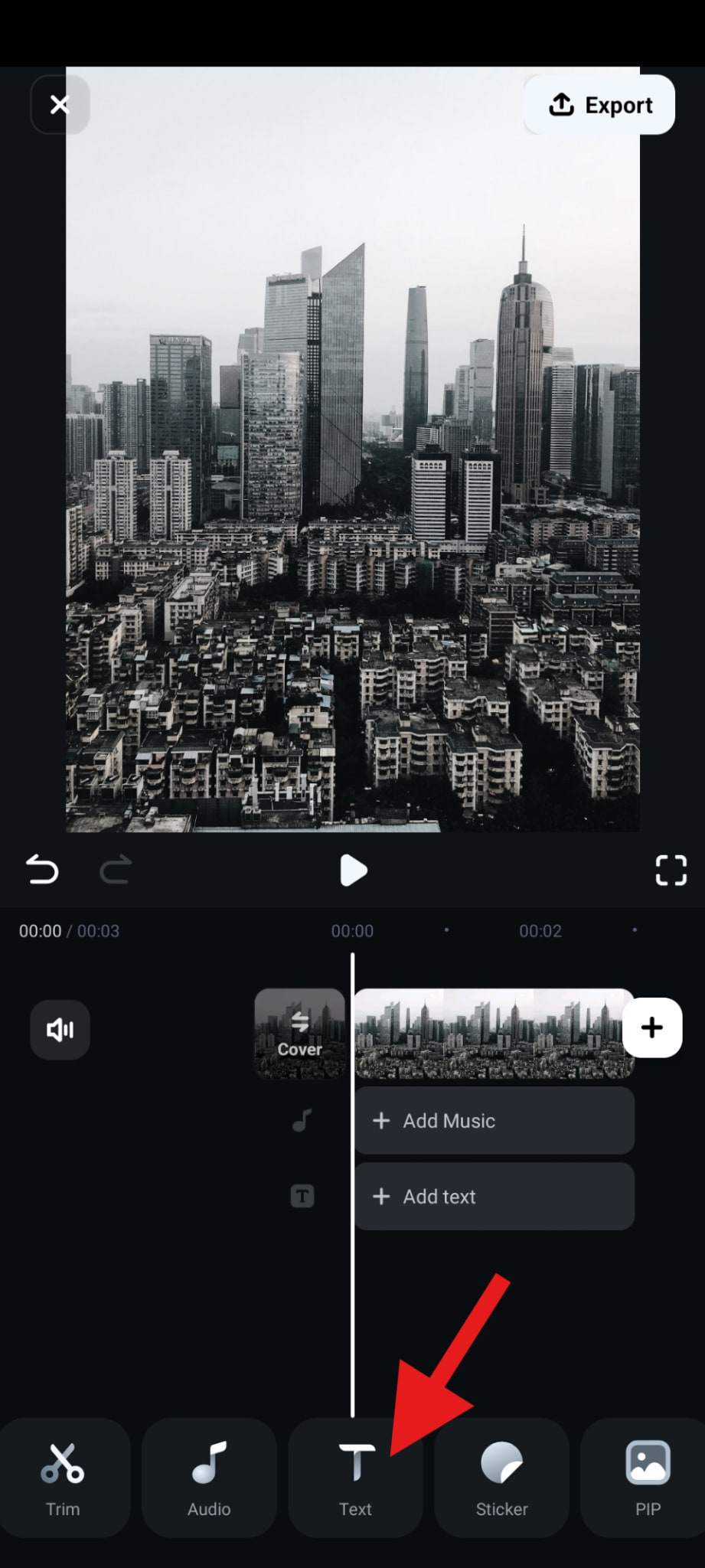Play the video preview
705x1568 pixels.
pos(353,871)
